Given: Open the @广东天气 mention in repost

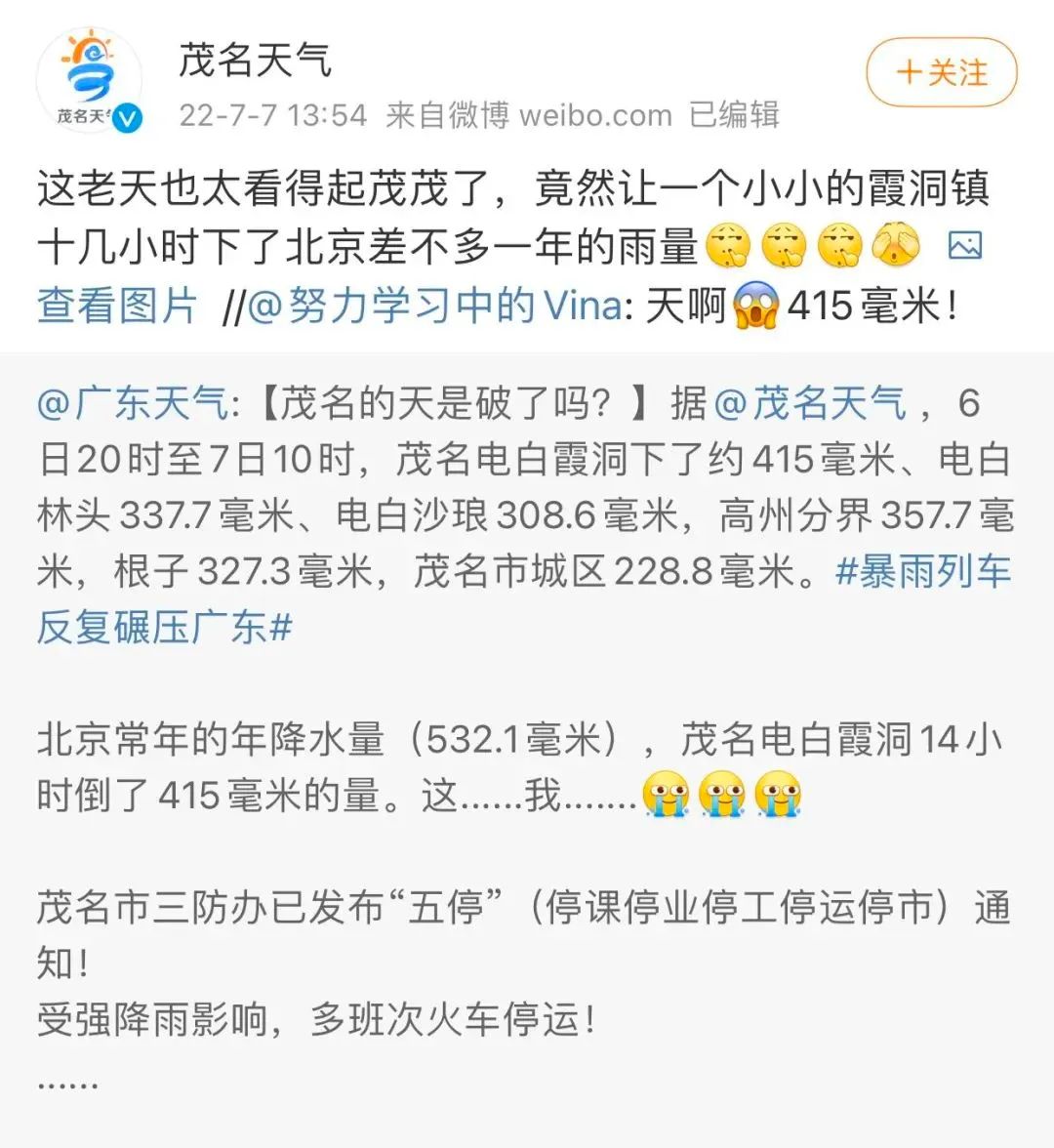Looking at the screenshot, I should coord(133,403).
